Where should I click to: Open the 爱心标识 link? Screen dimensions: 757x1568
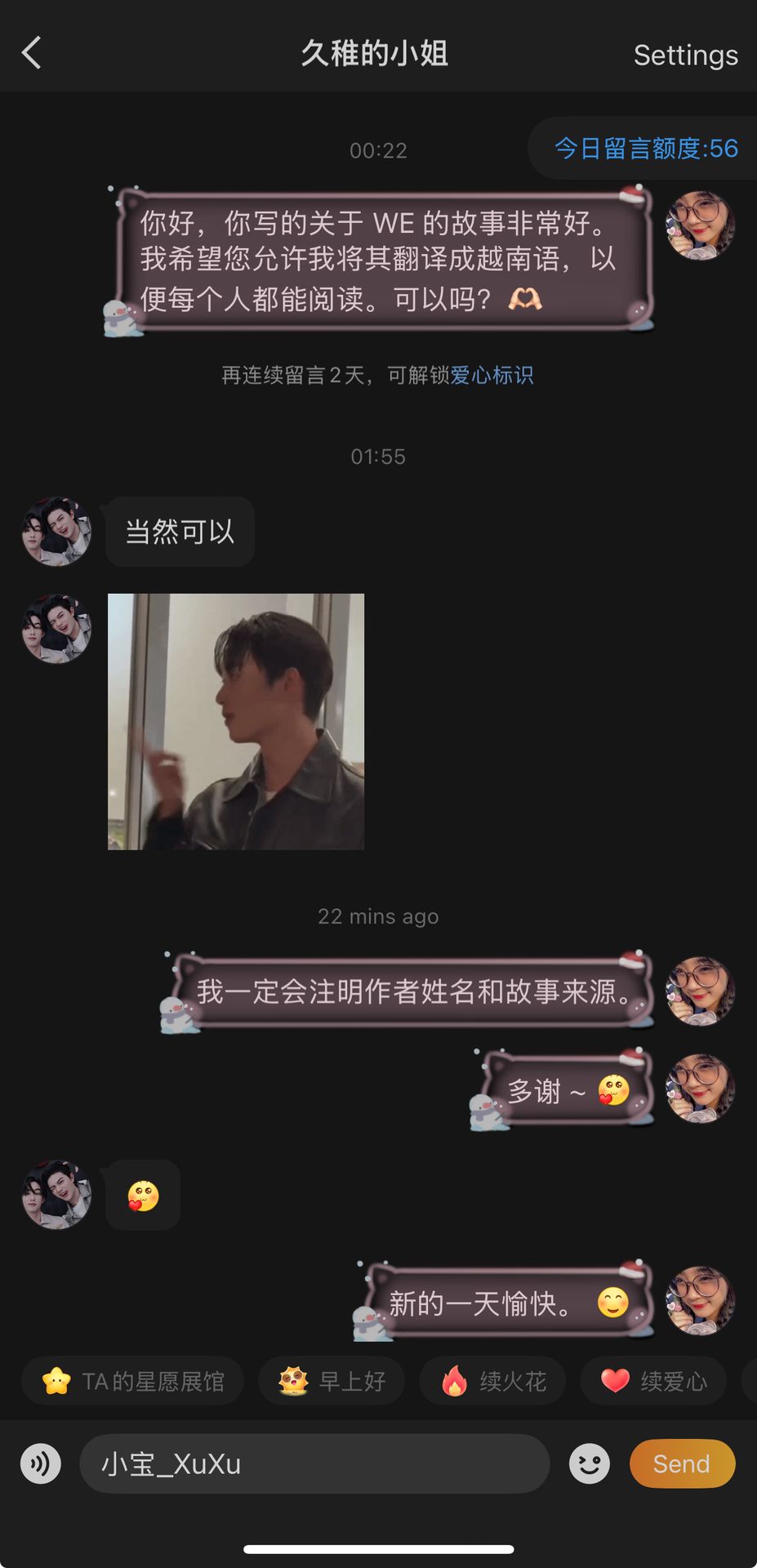coord(492,375)
